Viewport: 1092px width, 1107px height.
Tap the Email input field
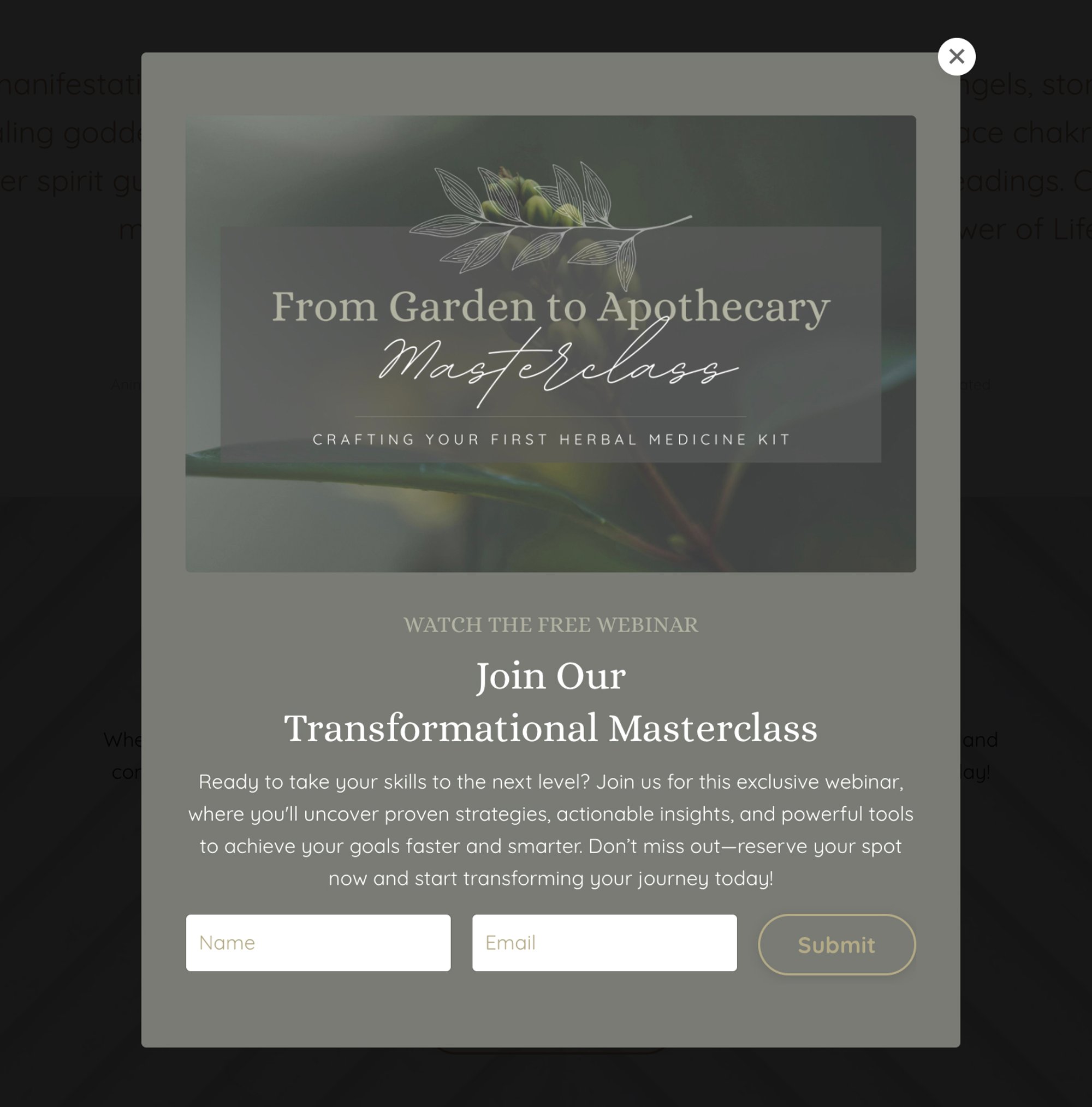pyautogui.click(x=604, y=943)
